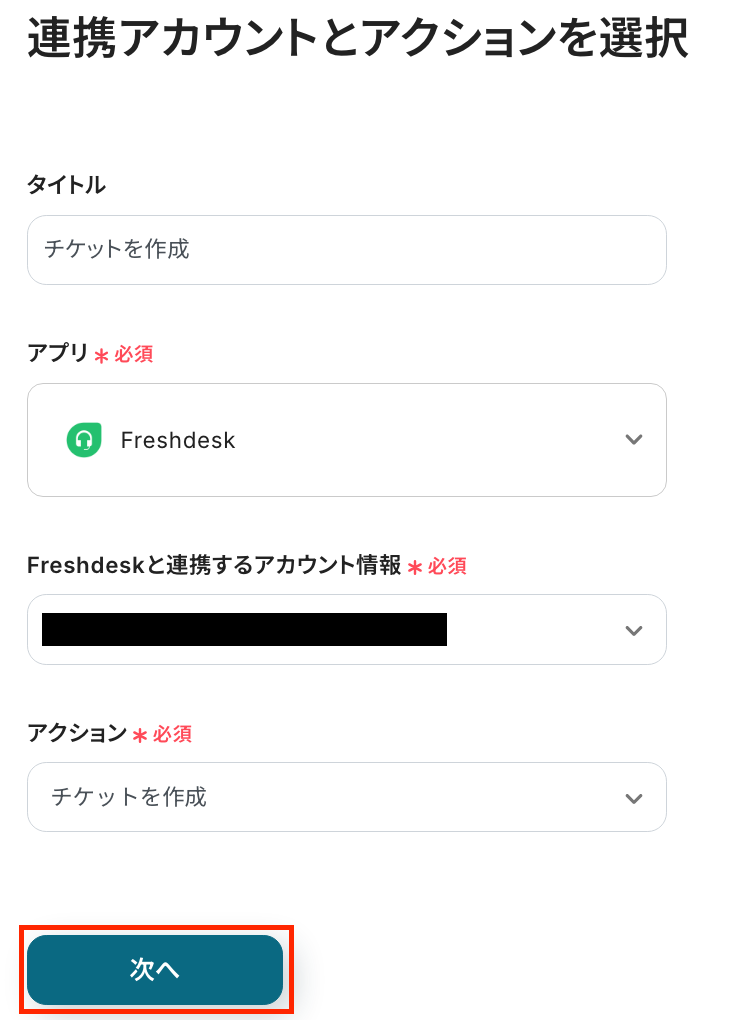
Task: Edit the タイトル text field
Action: [x=346, y=250]
